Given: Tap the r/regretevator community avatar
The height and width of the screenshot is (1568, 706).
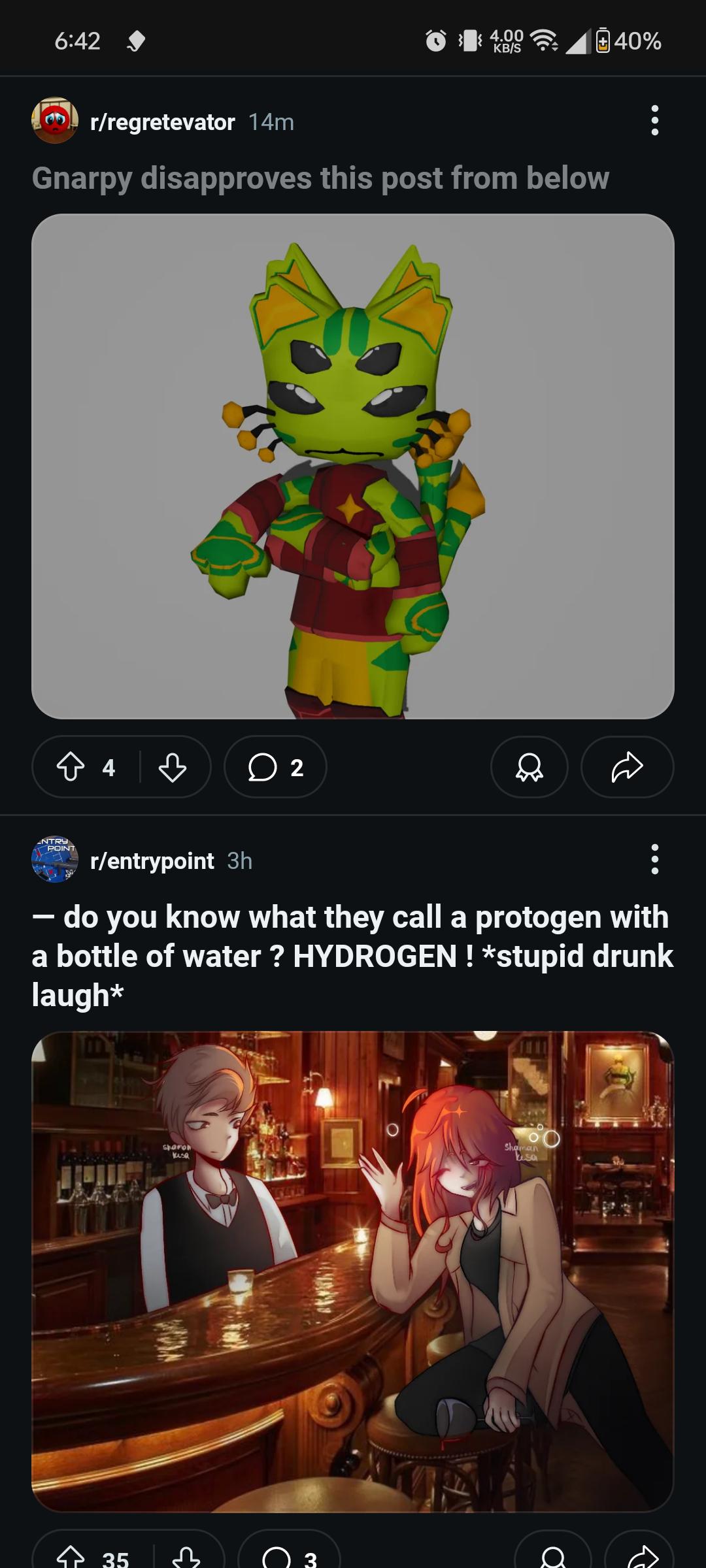Looking at the screenshot, I should coord(55,121).
